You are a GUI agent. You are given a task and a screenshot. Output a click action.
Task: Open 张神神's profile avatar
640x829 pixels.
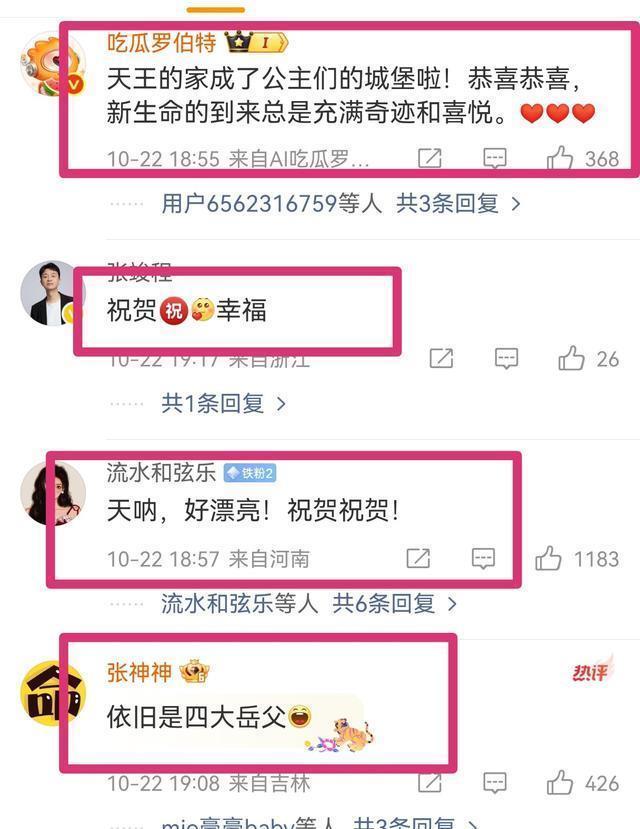(x=51, y=692)
